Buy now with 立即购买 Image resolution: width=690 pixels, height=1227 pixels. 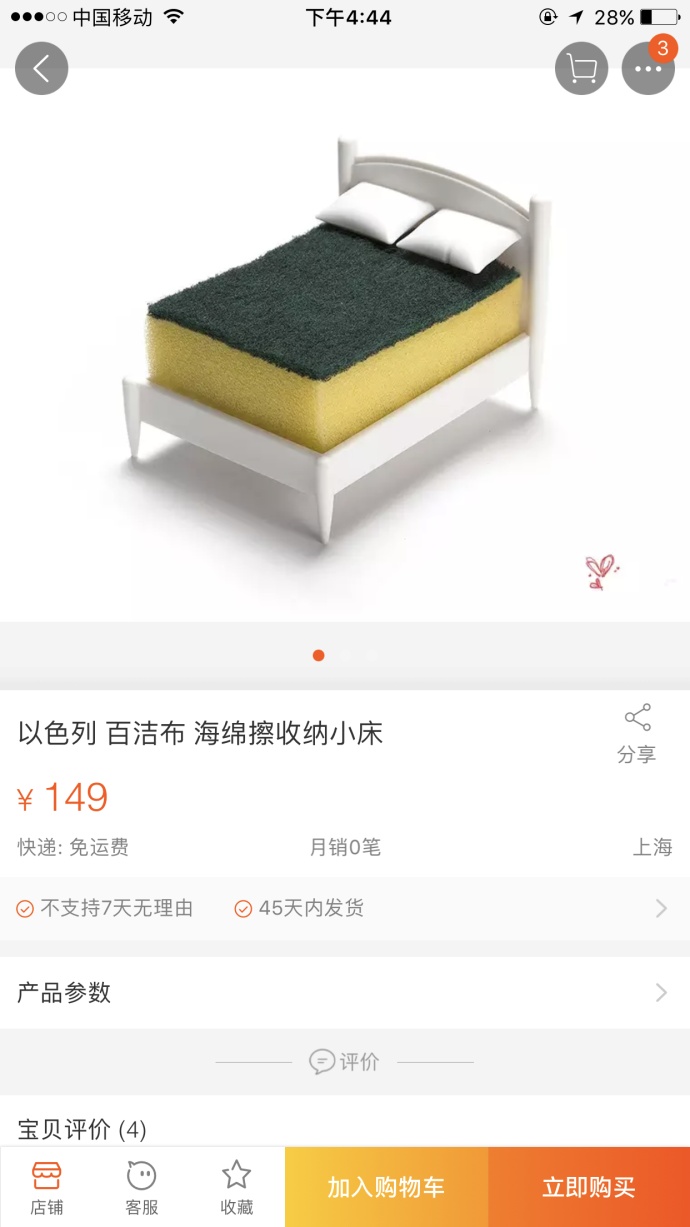point(589,1187)
